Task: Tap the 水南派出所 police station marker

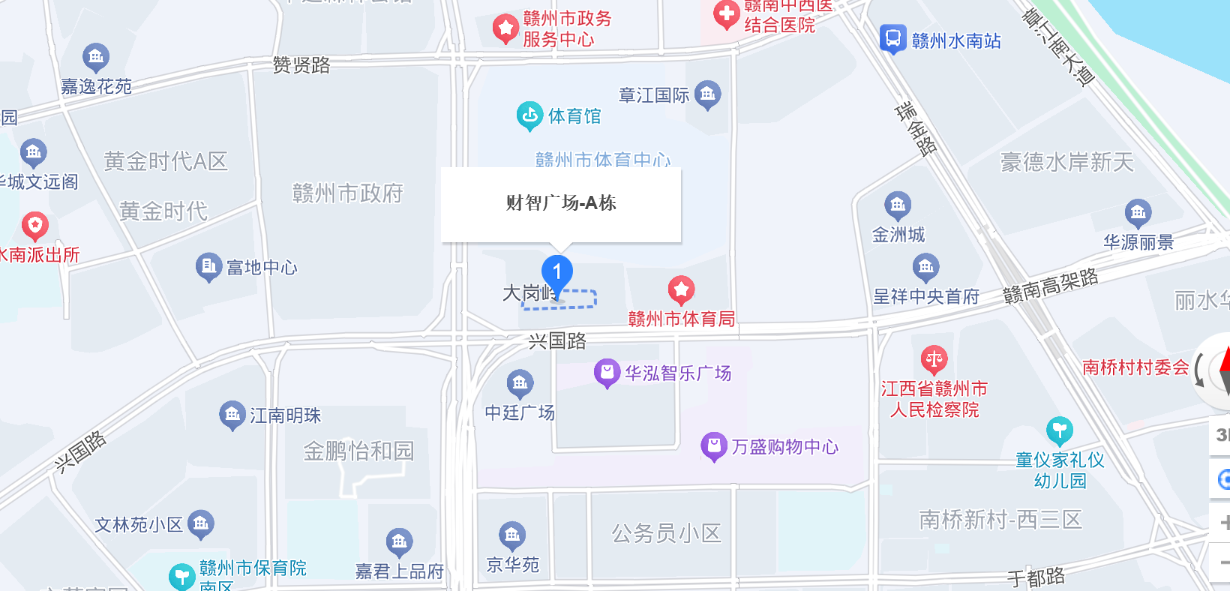Action: click(x=36, y=226)
